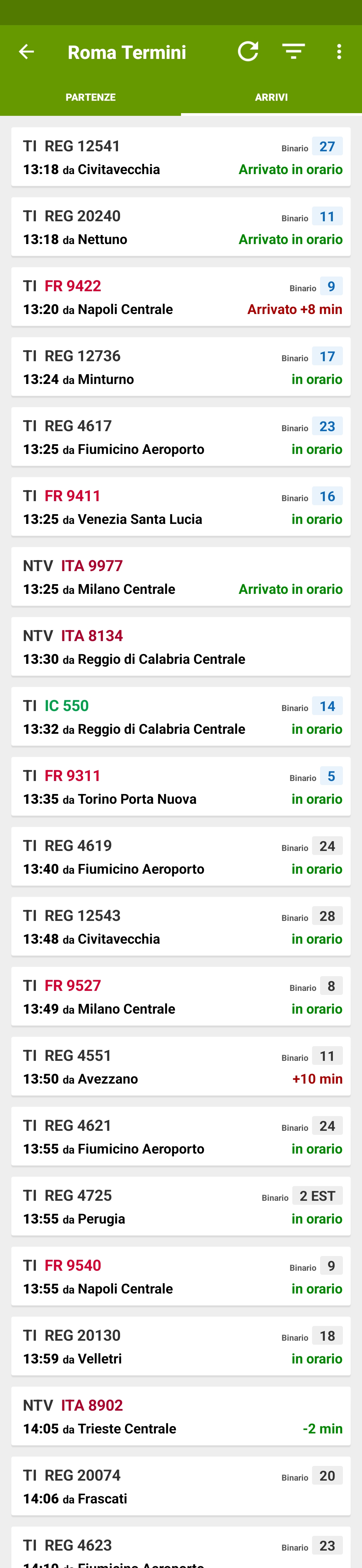Screen dimensions: 362x1568
Task: Show details for REG 12736 from Minturno
Action: coord(181,367)
